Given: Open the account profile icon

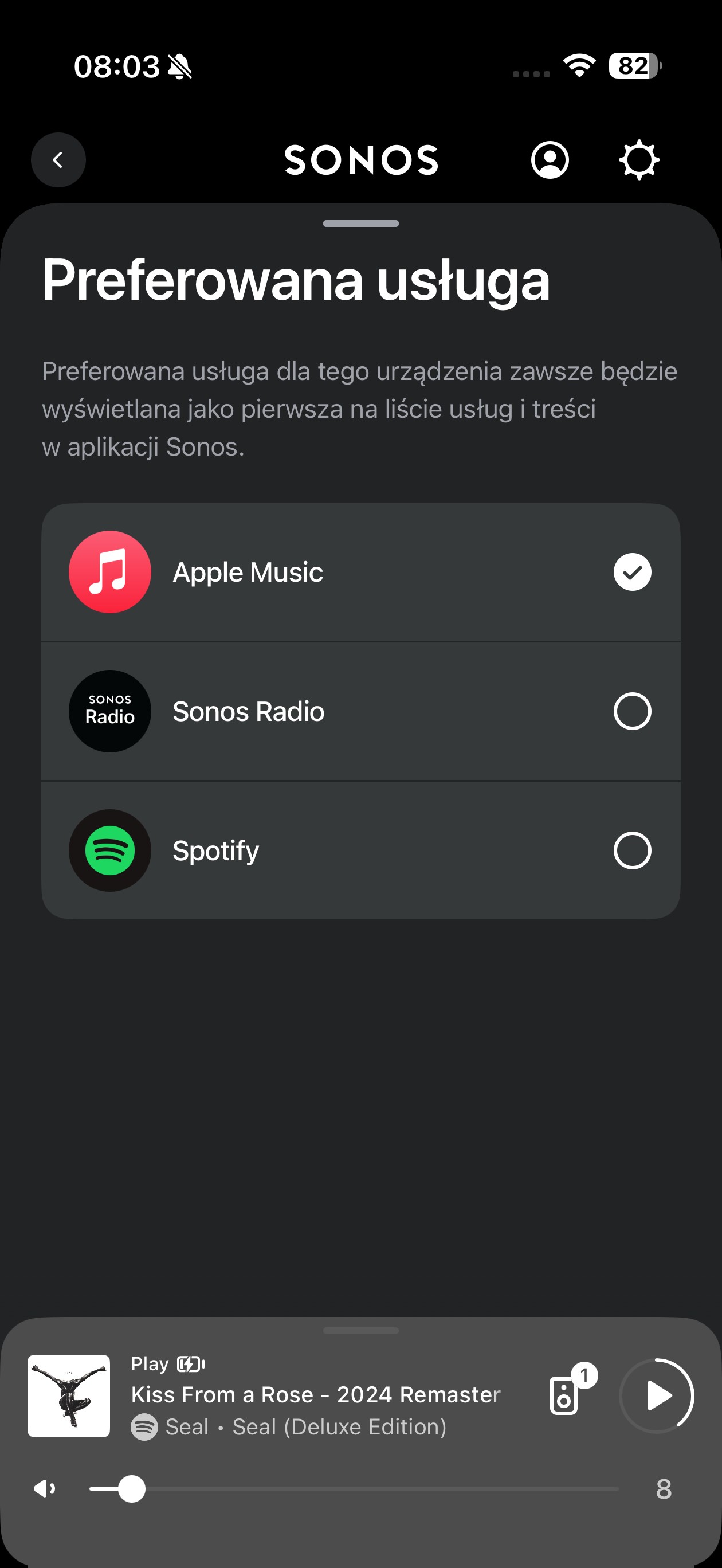Looking at the screenshot, I should click(550, 160).
